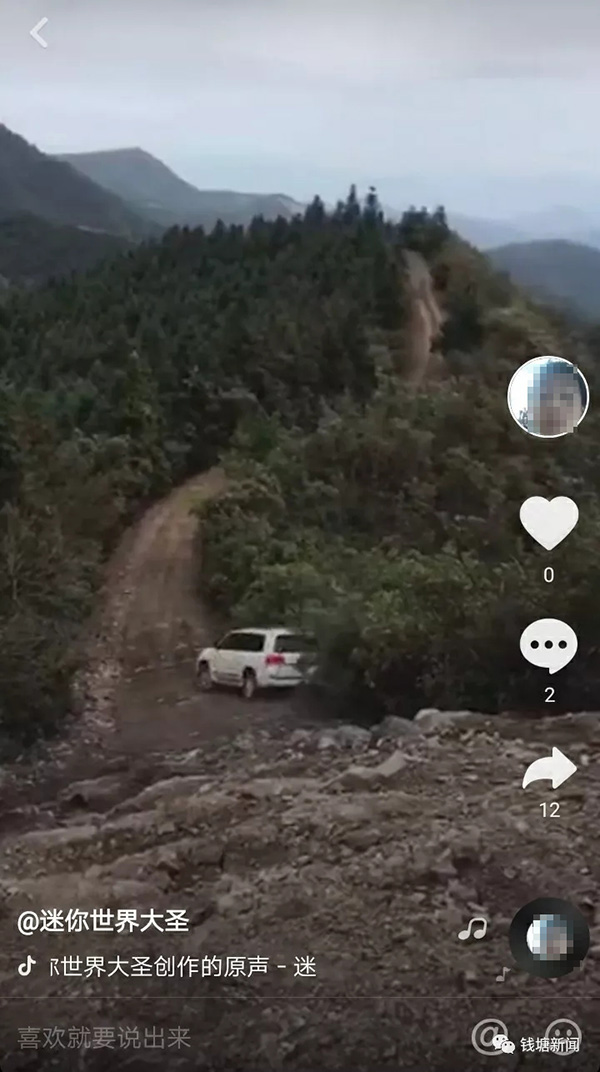600x1072 pixels.
Task: Open the video creator's avatar
Action: (x=548, y=397)
